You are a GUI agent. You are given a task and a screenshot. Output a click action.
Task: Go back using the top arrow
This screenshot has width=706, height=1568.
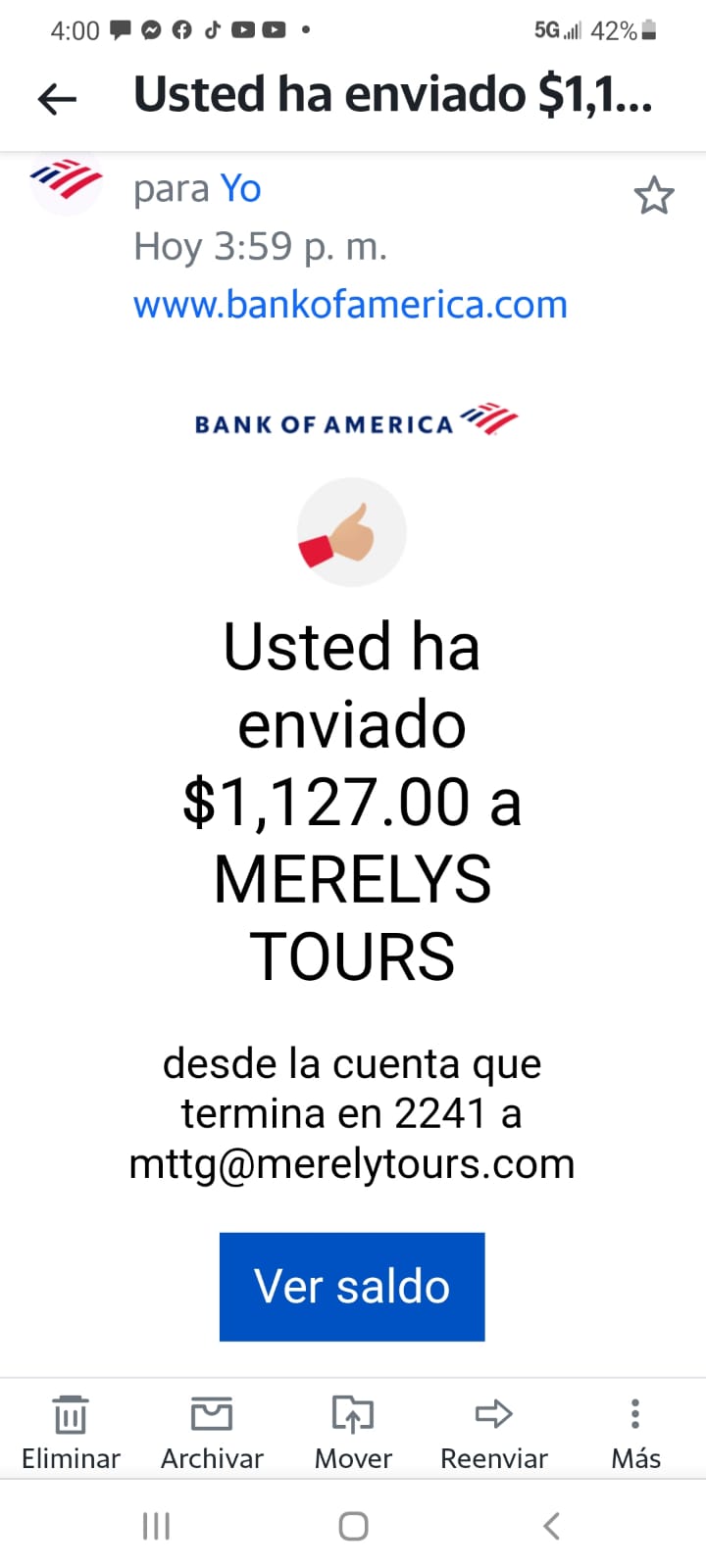[x=57, y=98]
